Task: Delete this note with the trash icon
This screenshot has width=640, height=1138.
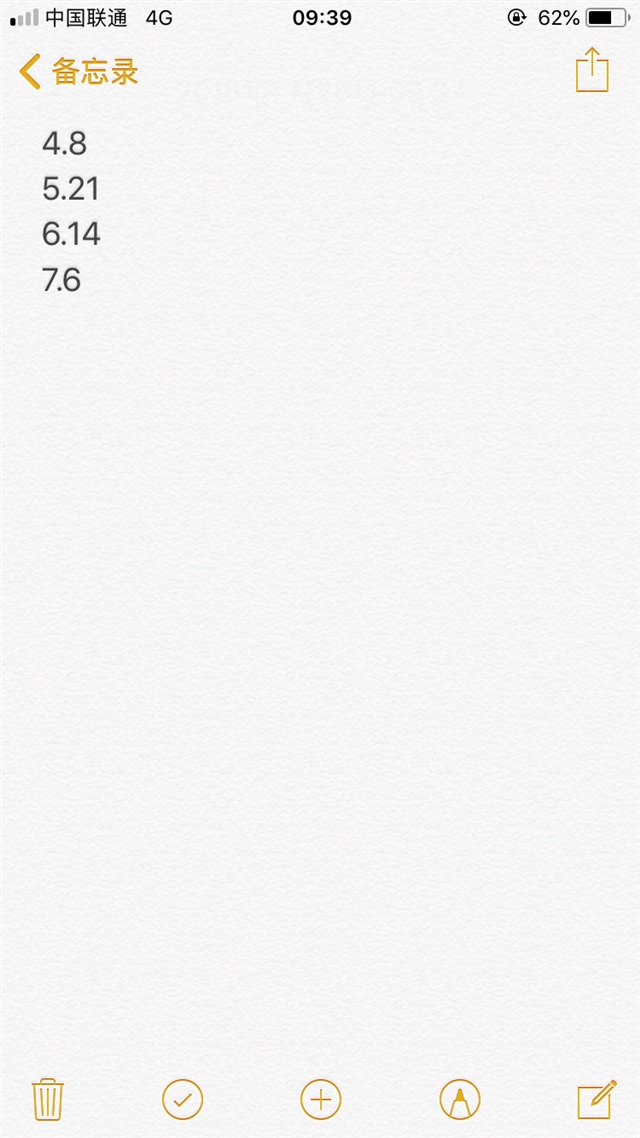Action: coord(47,1100)
